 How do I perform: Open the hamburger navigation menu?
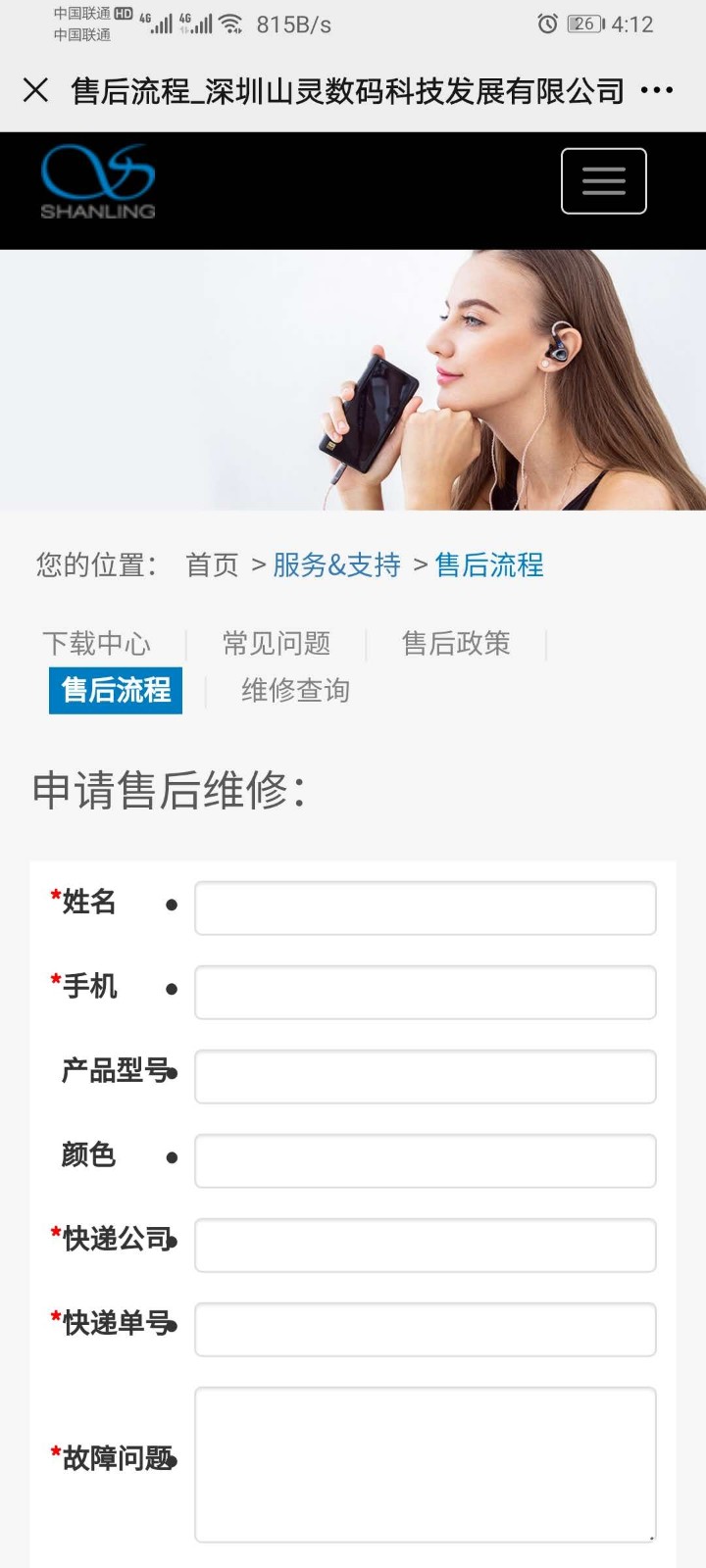tap(603, 181)
